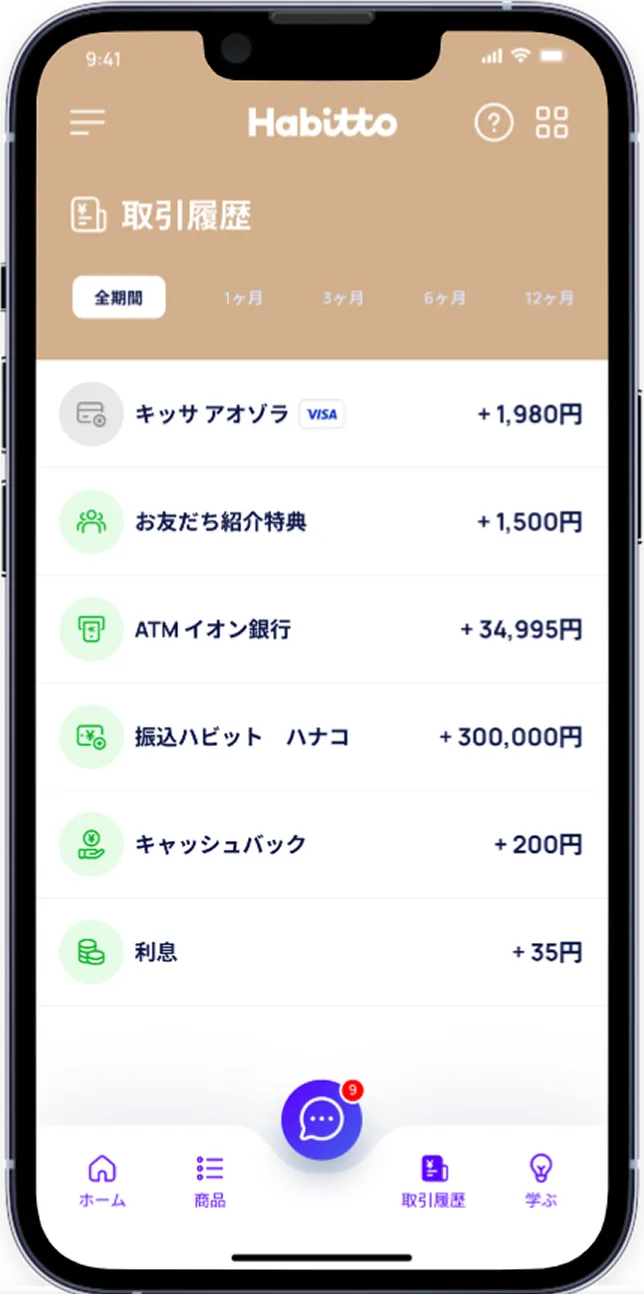Select the 全期間 period filter
The height and width of the screenshot is (1294, 644).
click(x=119, y=297)
